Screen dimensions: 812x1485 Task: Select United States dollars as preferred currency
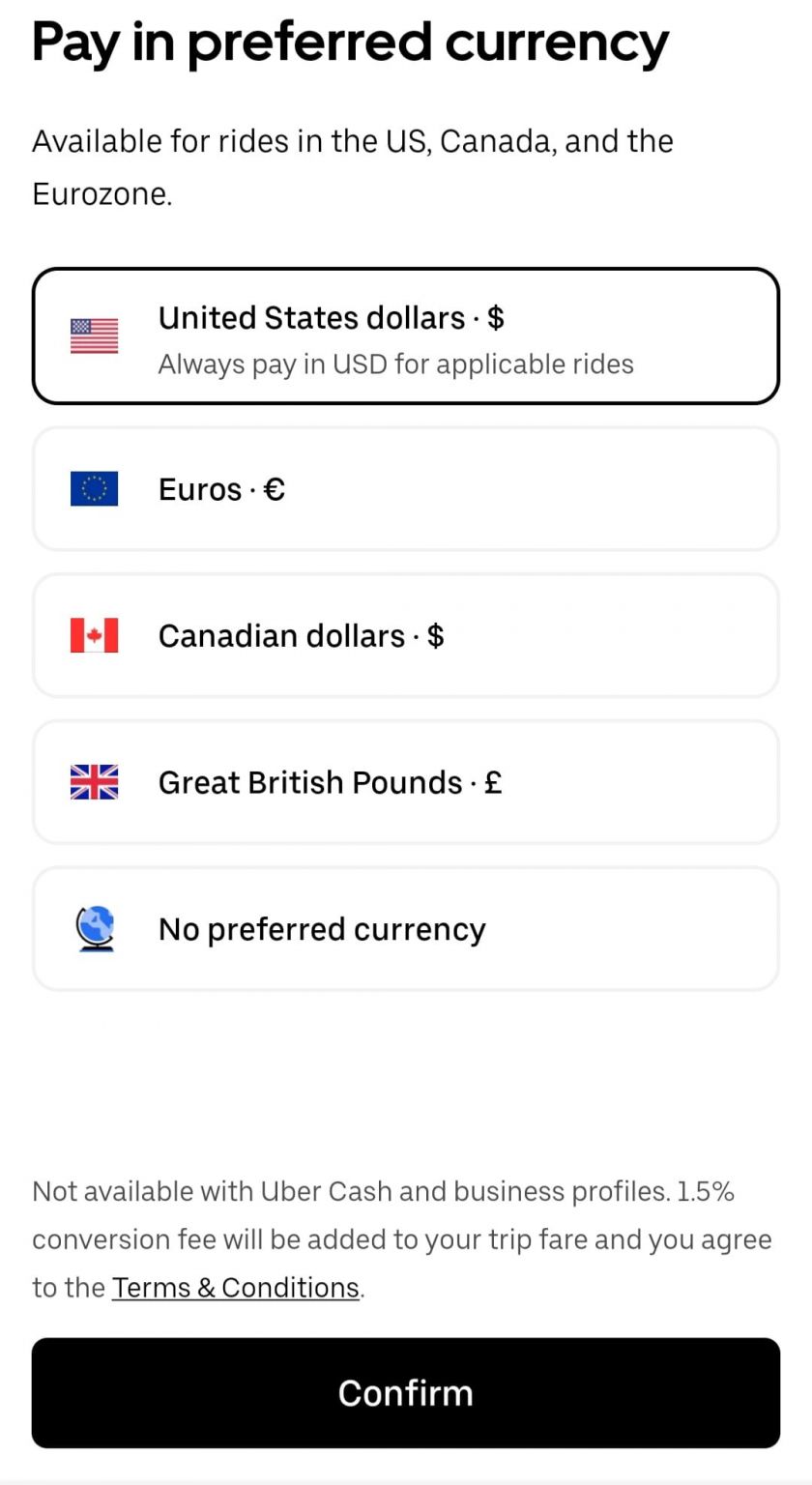coord(406,335)
